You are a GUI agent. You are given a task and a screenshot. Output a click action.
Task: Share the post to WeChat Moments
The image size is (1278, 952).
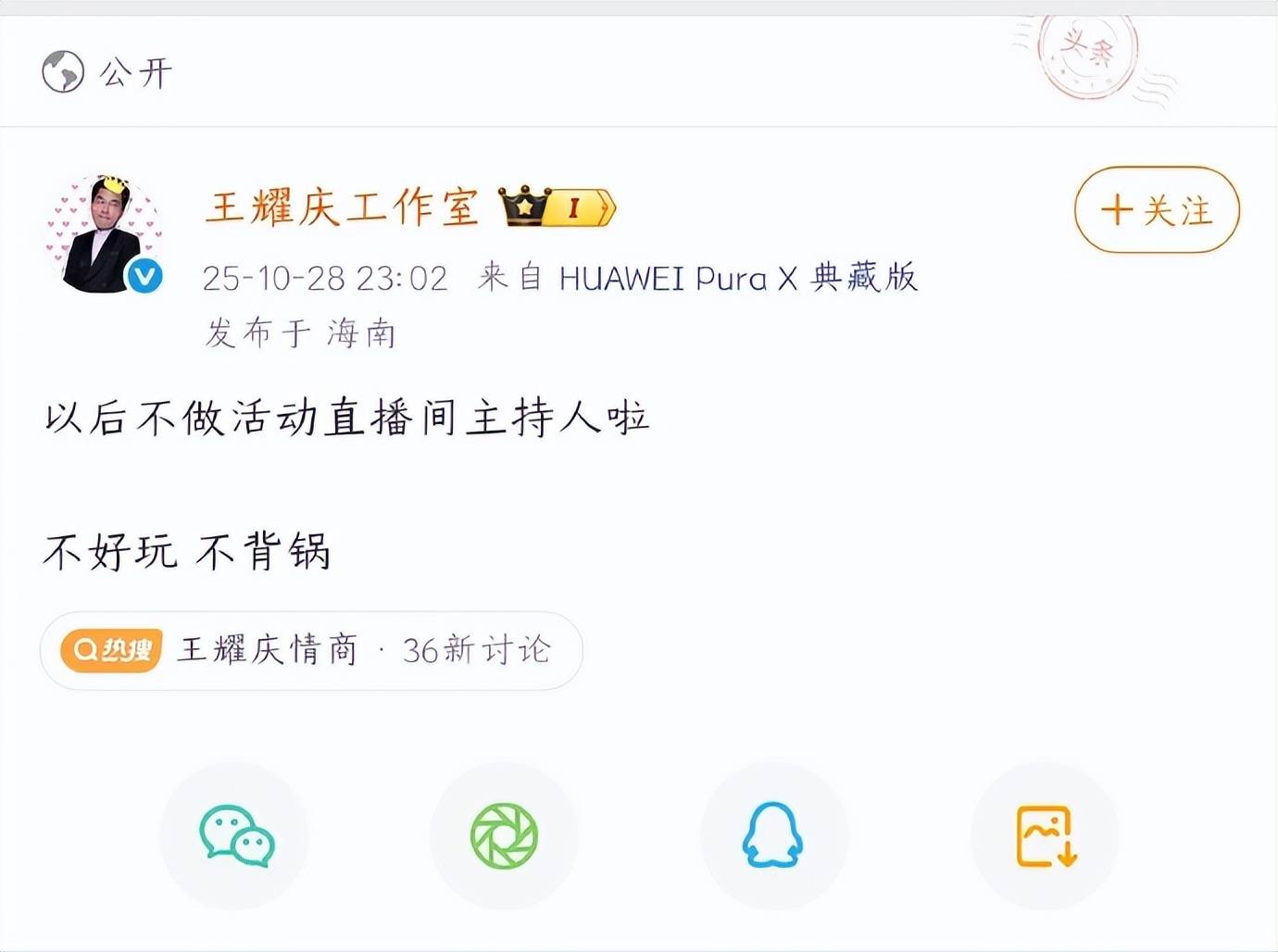[x=504, y=835]
